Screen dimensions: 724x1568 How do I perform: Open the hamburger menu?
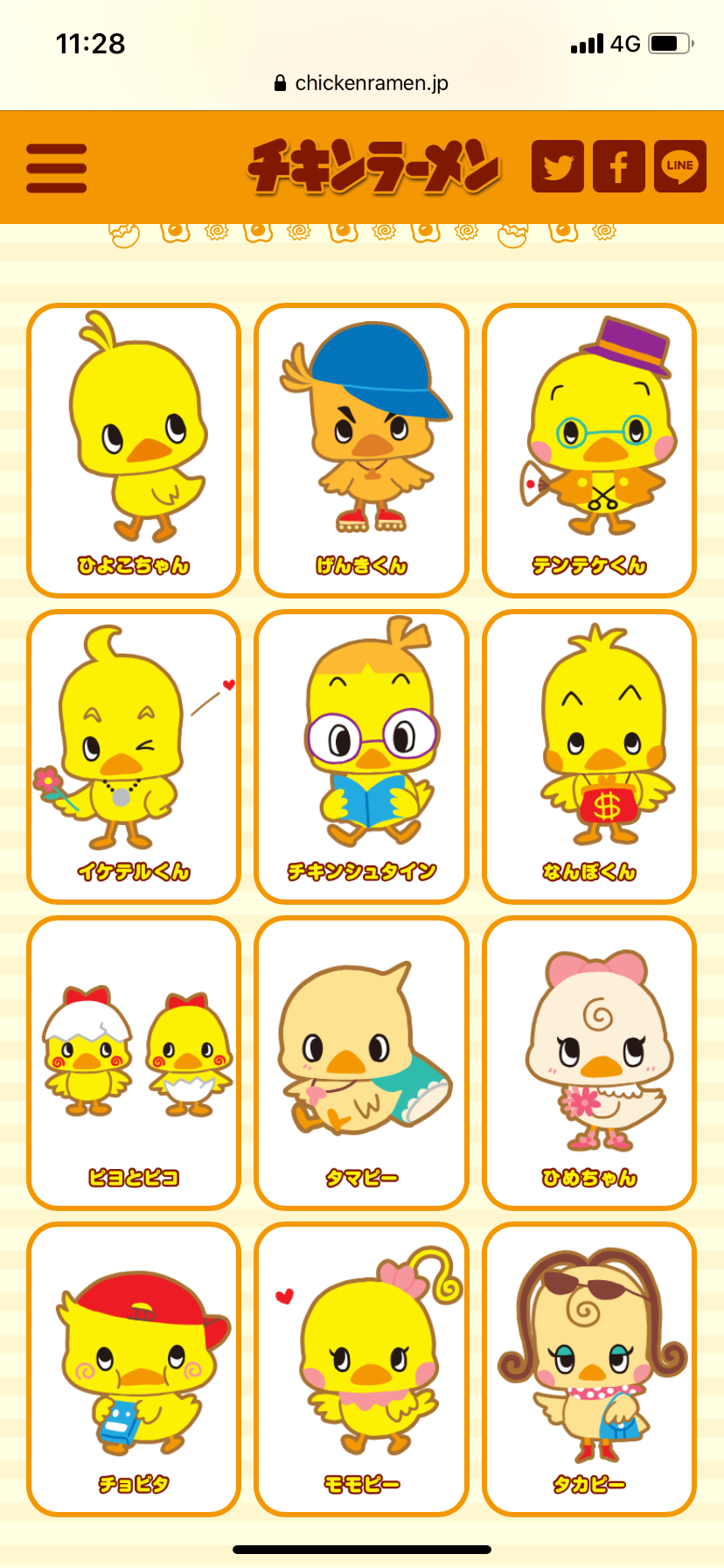click(57, 168)
